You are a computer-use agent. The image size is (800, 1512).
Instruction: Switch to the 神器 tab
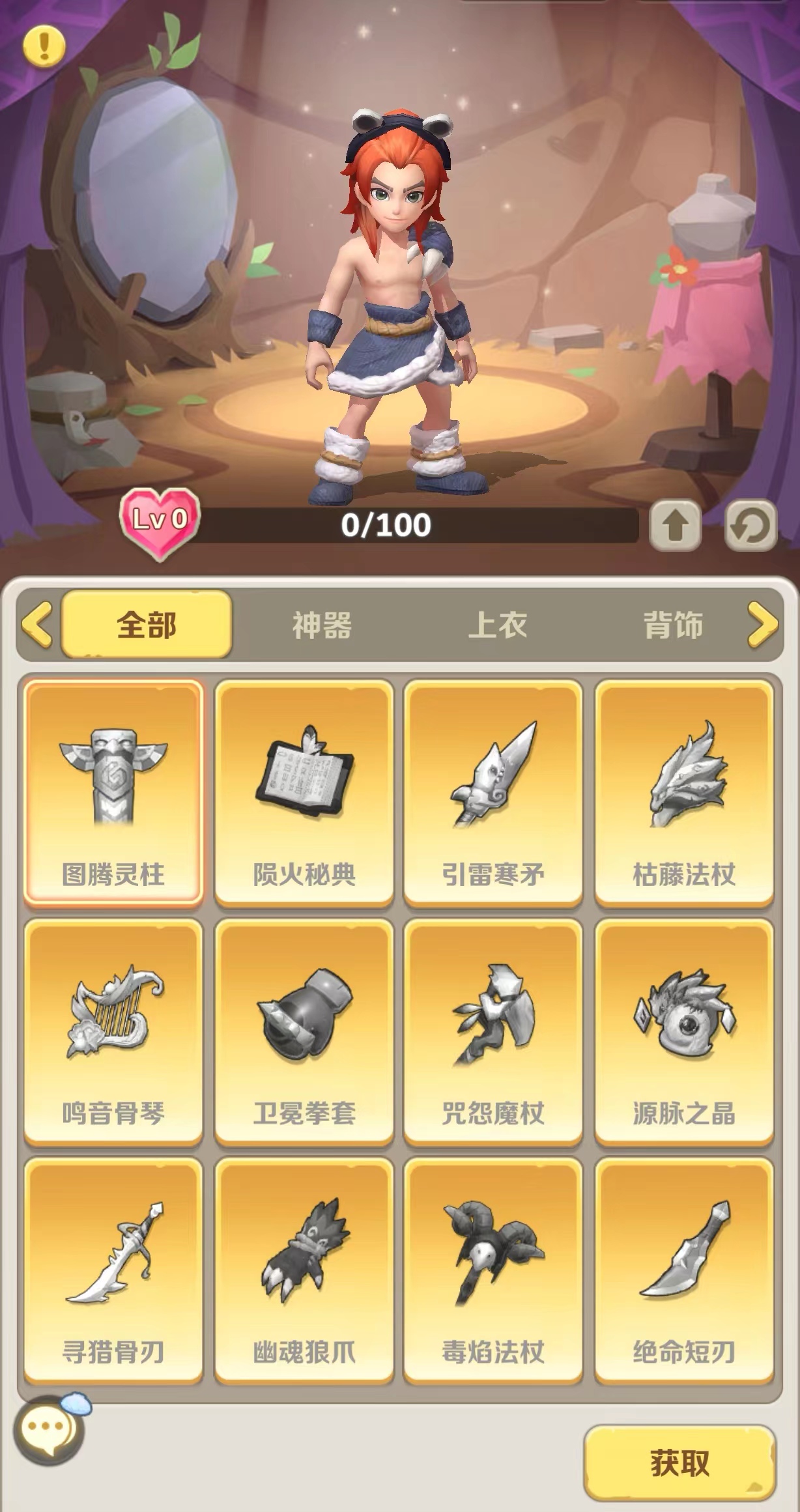[x=322, y=625]
